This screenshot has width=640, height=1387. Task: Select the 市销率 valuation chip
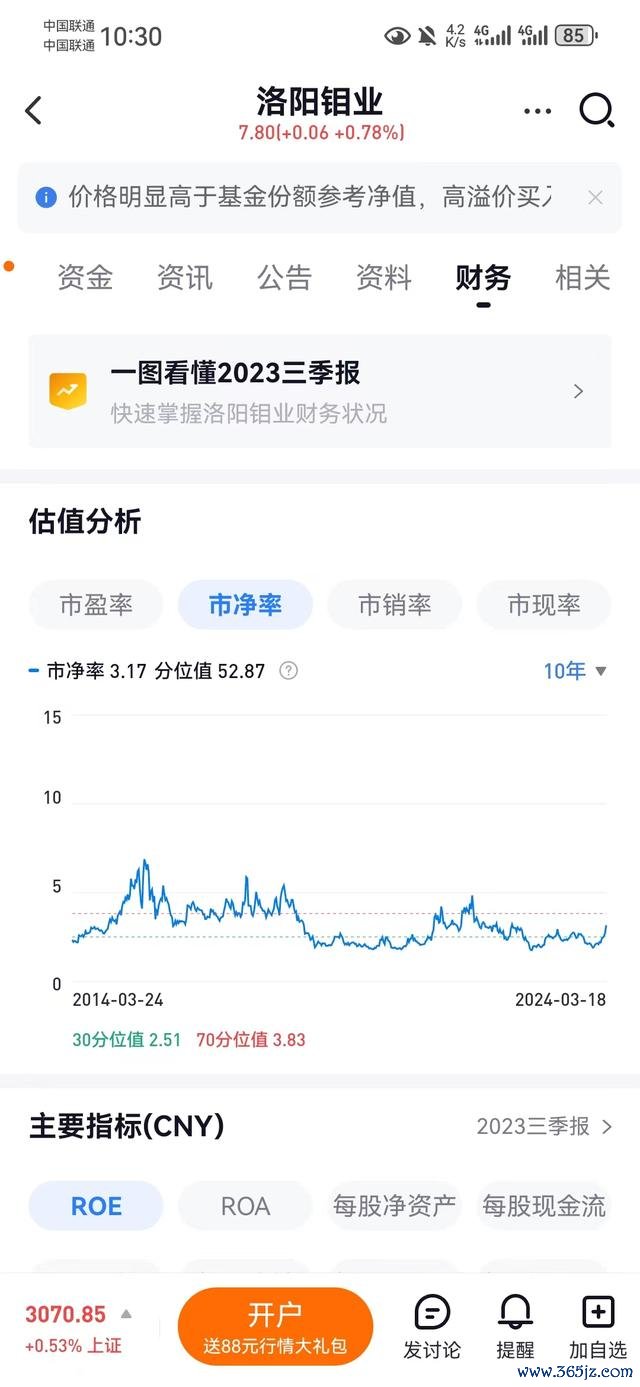click(395, 605)
